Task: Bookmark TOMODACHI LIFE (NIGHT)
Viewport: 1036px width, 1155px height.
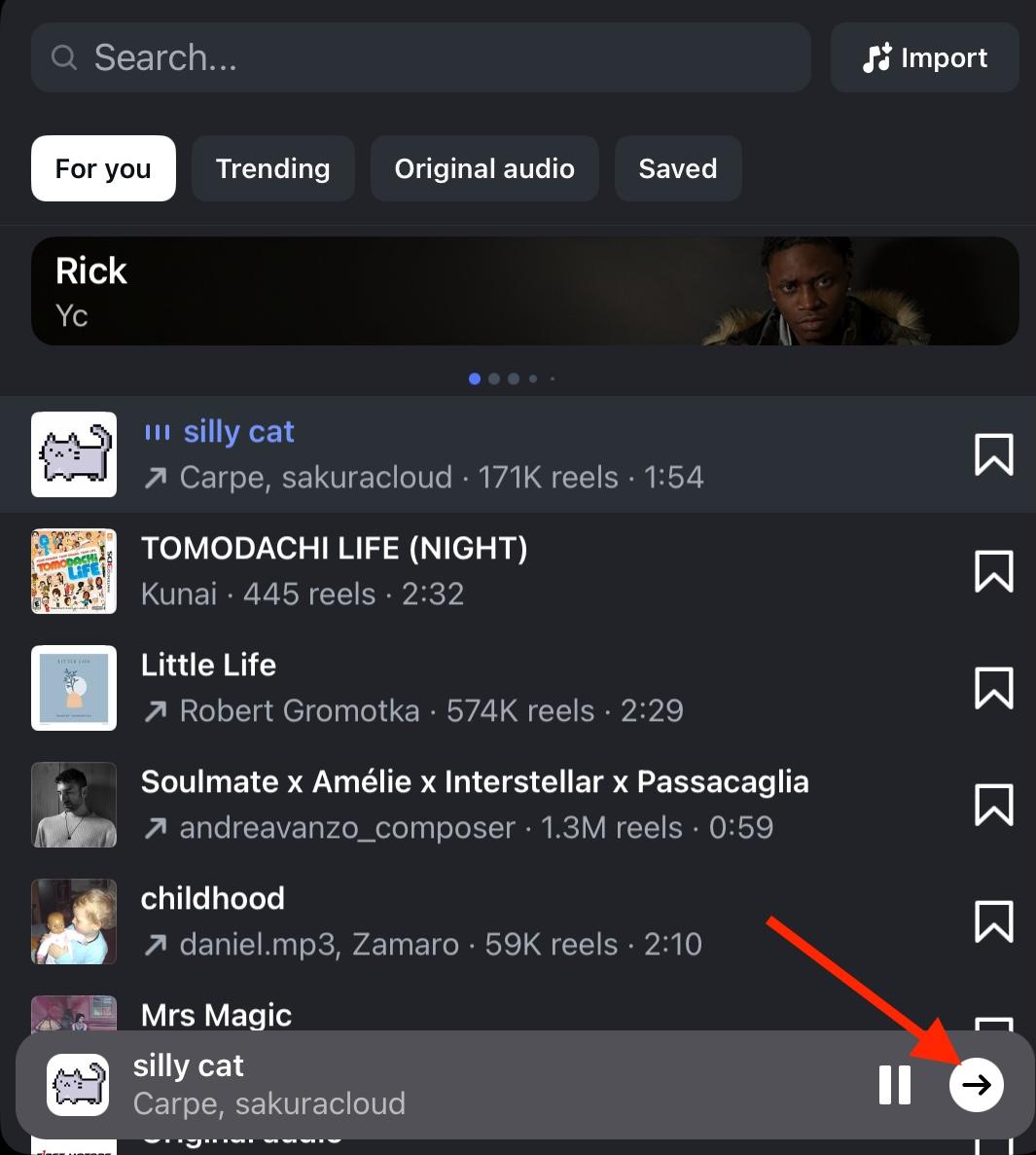Action: [x=993, y=571]
